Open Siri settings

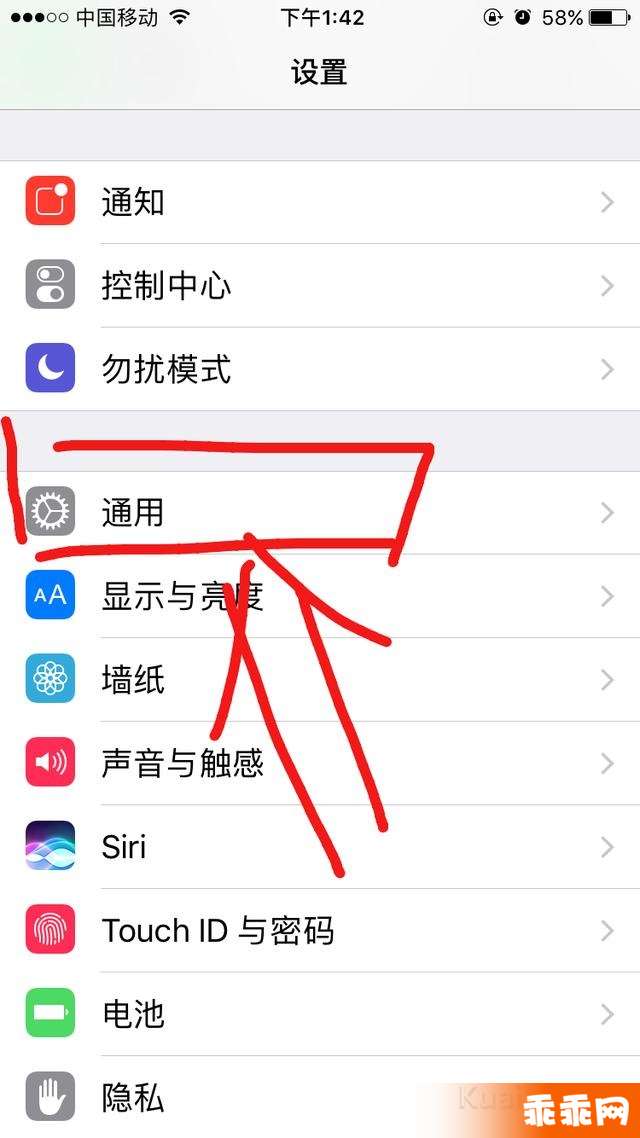click(x=320, y=846)
